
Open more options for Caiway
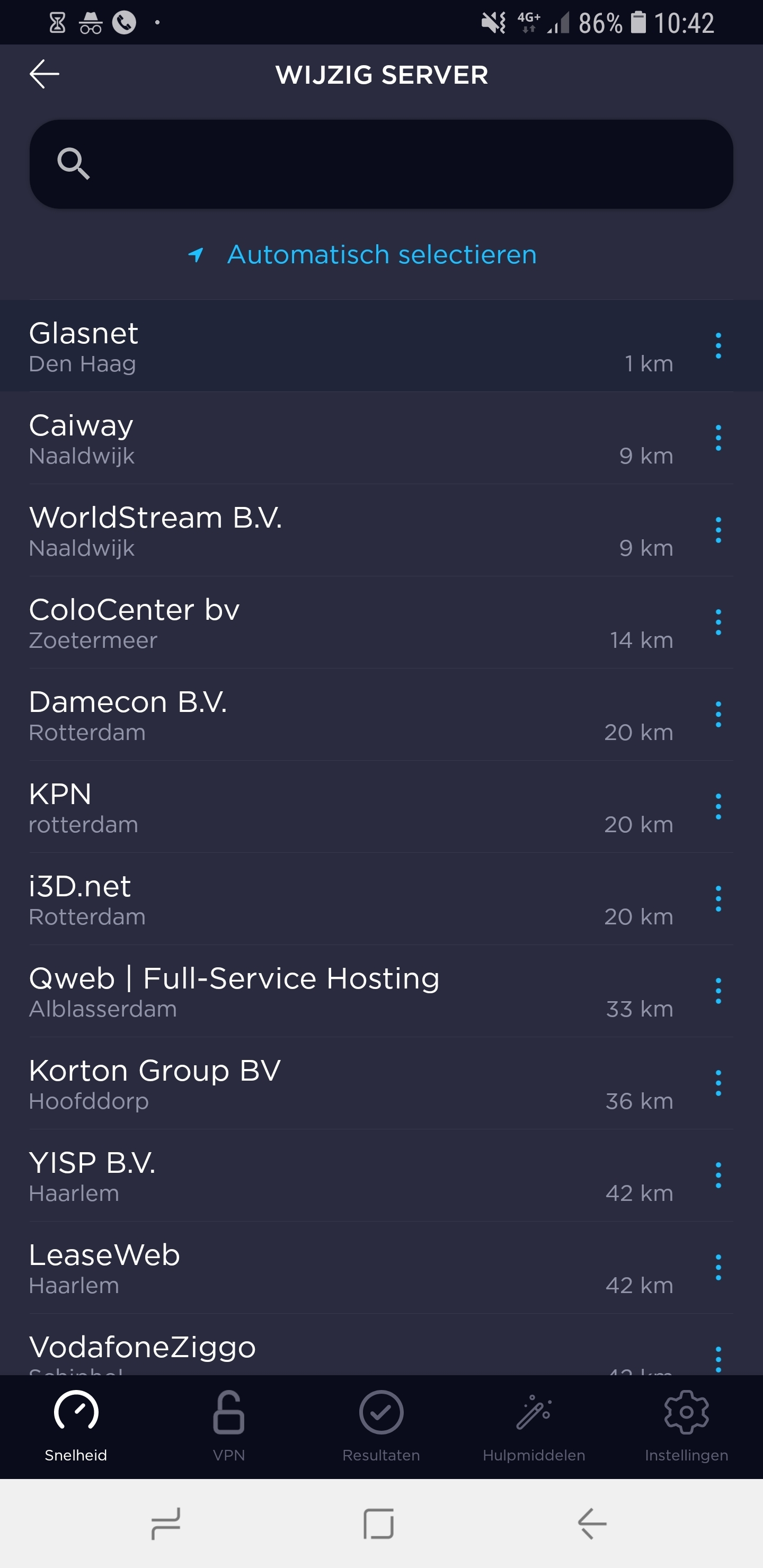tap(718, 438)
